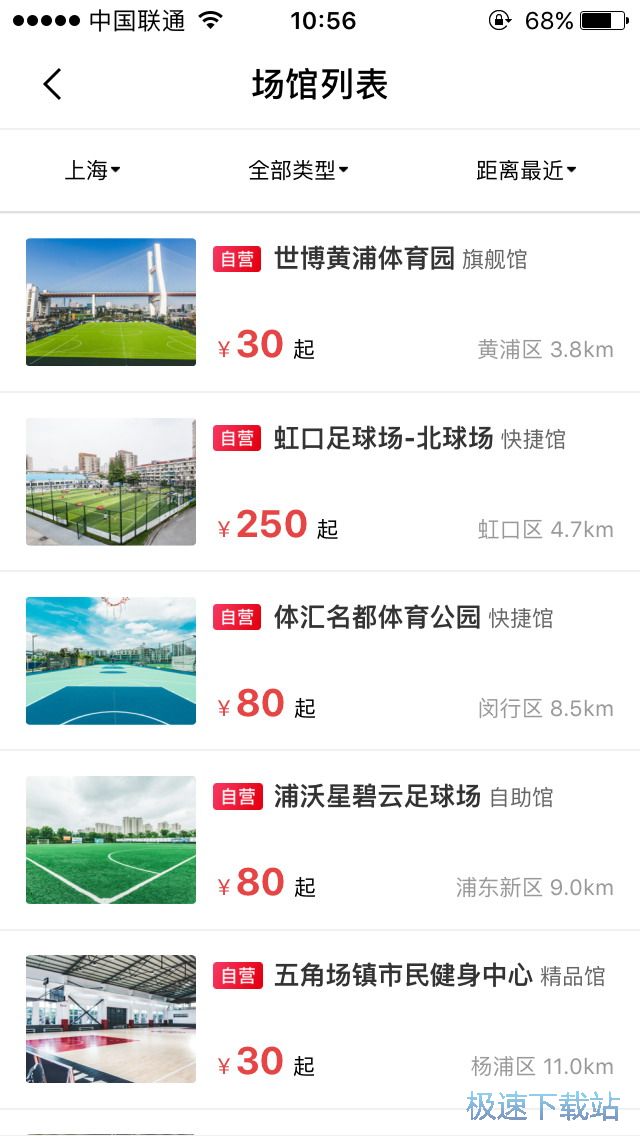640x1136 pixels.
Task: Change the 距离最近 sort order
Action: coord(526,171)
